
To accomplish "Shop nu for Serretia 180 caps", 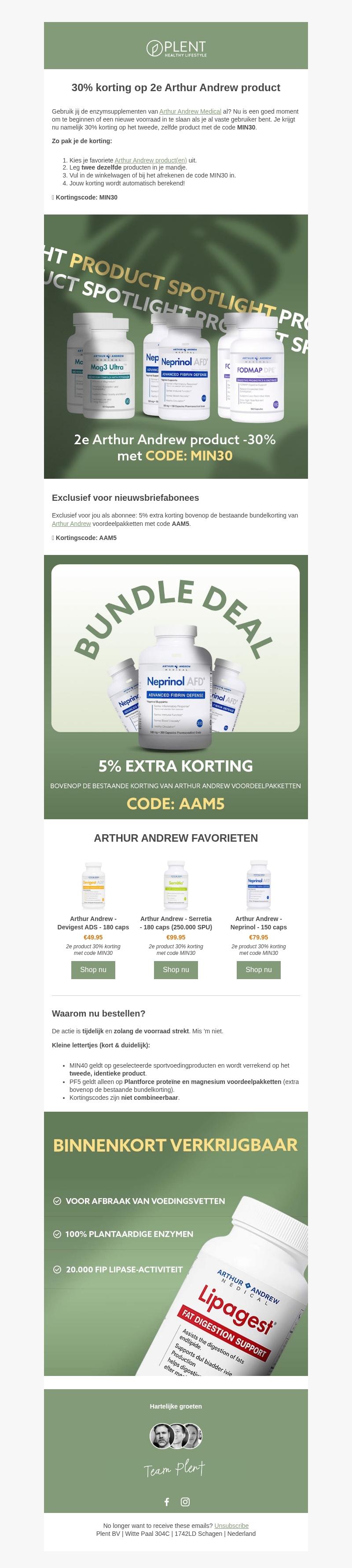I will [176, 970].
